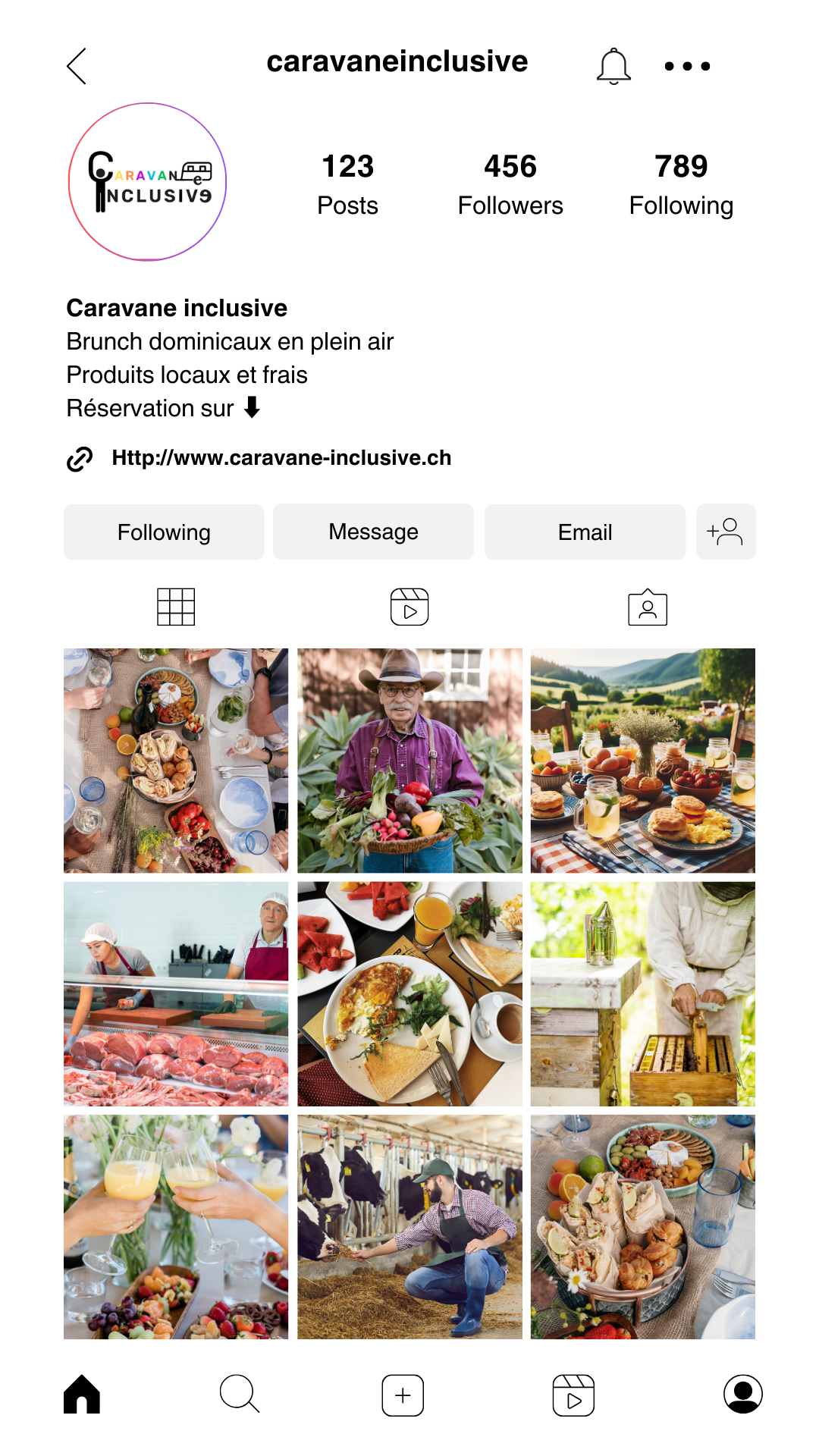The width and height of the screenshot is (819, 1456).
Task: View the 456 Followers list
Action: tap(510, 184)
